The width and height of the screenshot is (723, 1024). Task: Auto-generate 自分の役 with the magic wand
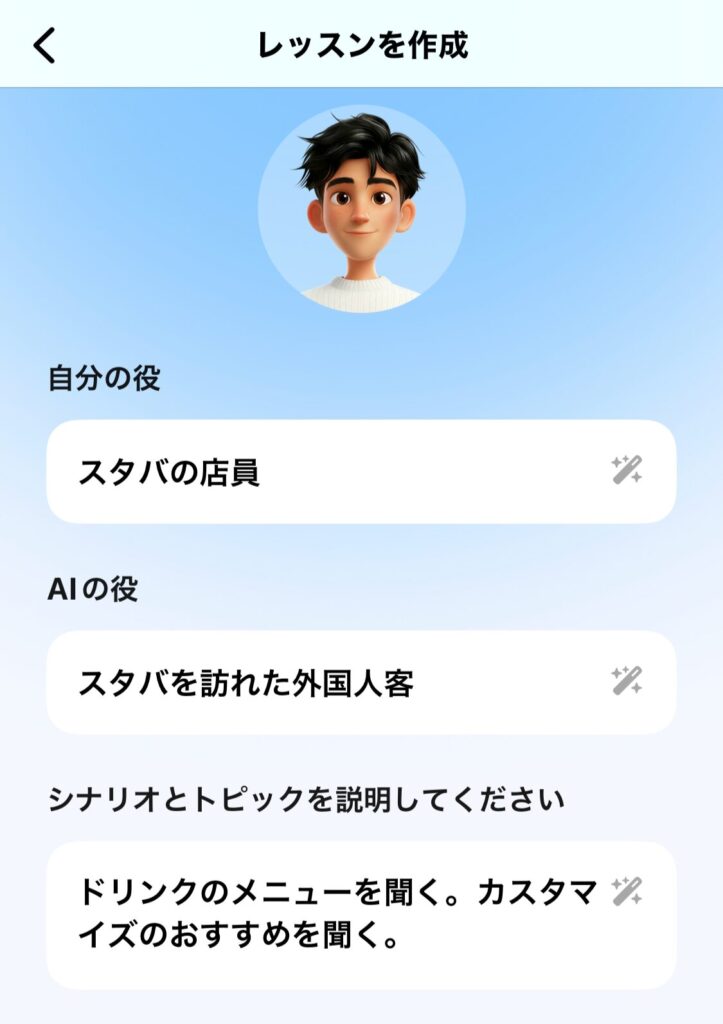627,470
